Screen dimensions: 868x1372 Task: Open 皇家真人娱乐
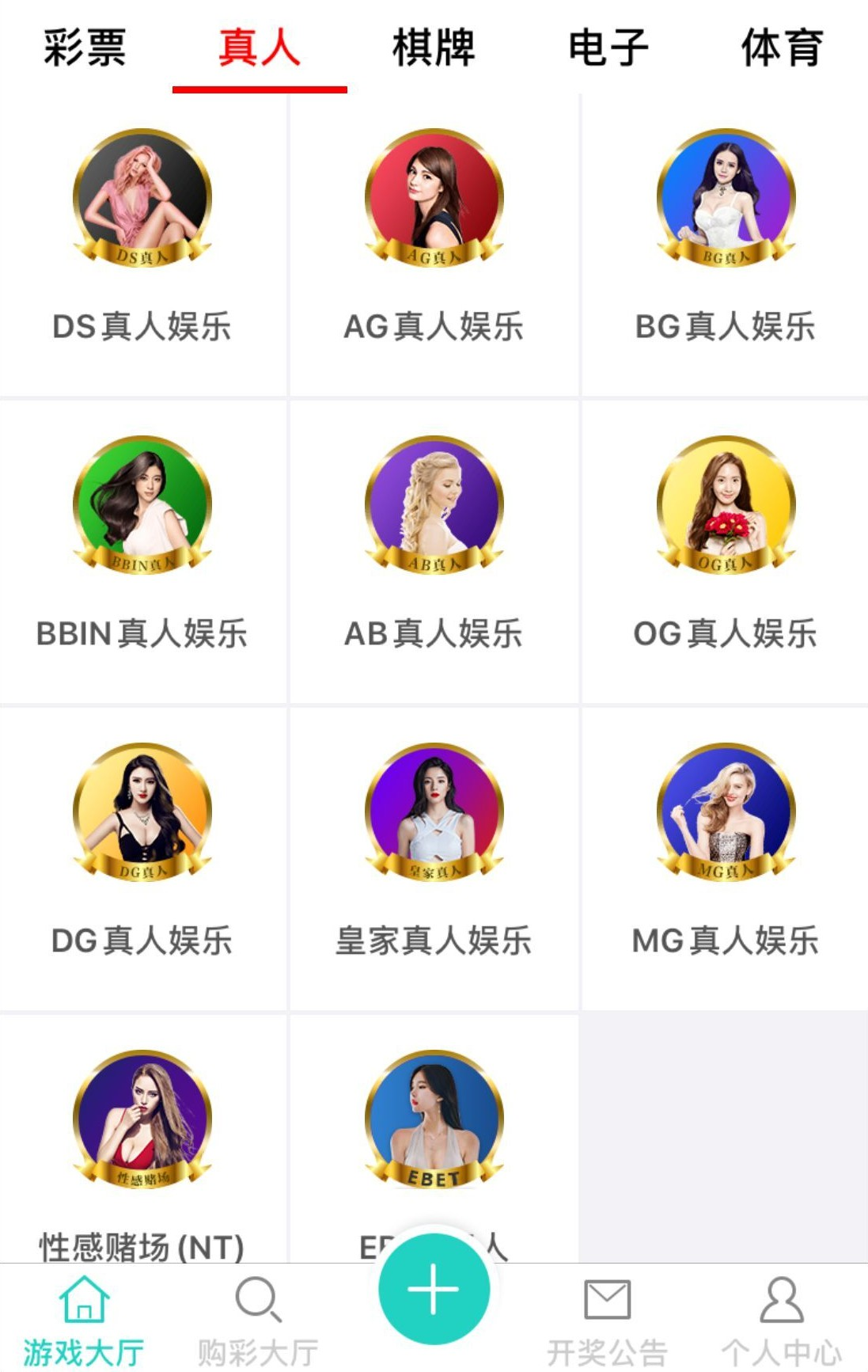coord(434,853)
